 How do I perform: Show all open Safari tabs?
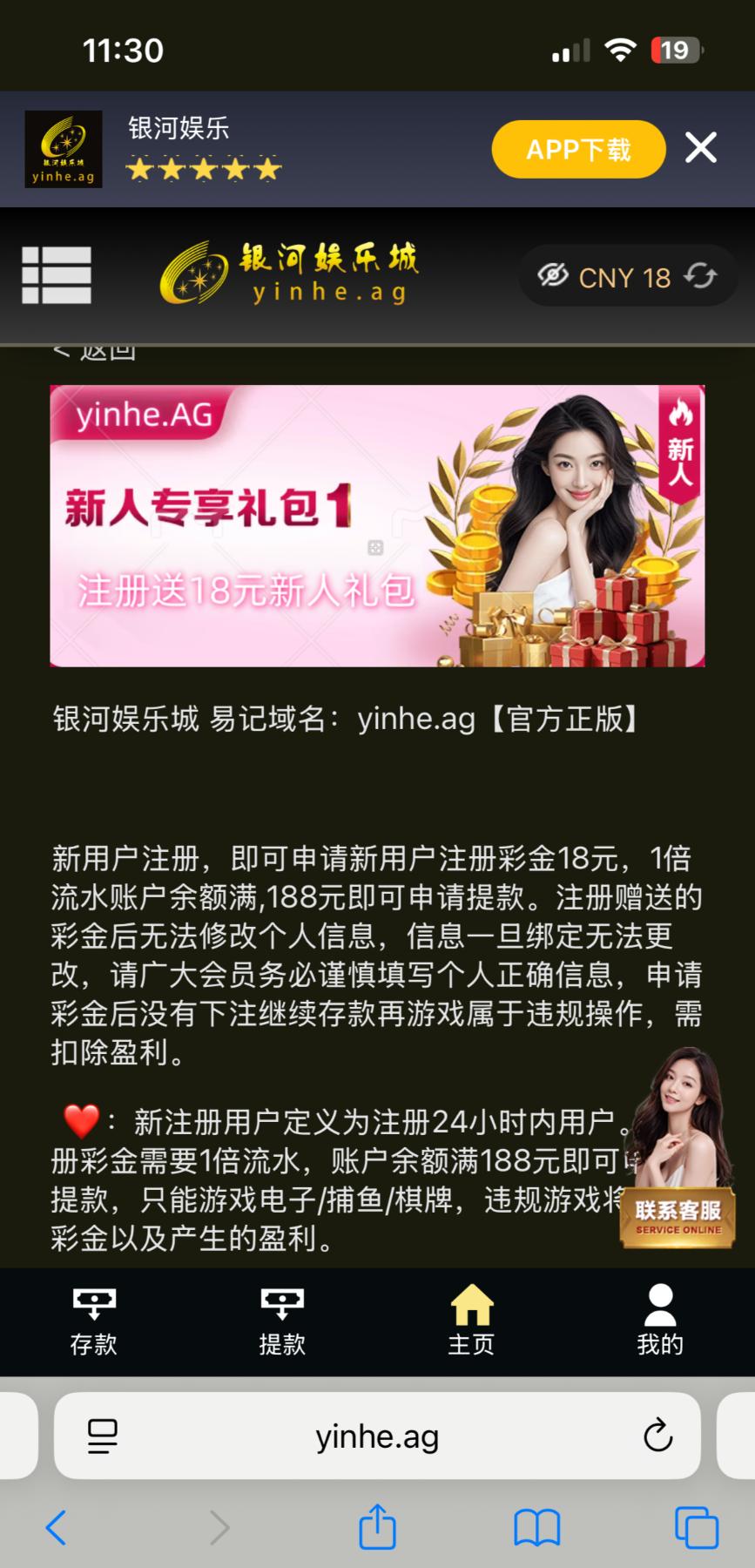point(697,1527)
